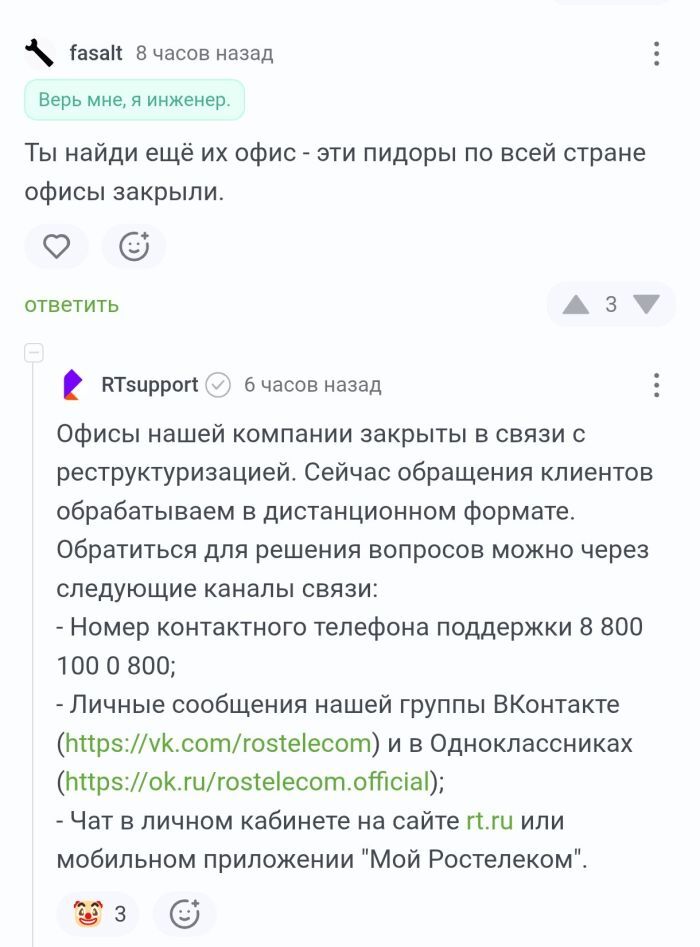Add emoji reaction to RTsupport's comment
This screenshot has height=947, width=700.
tap(184, 913)
